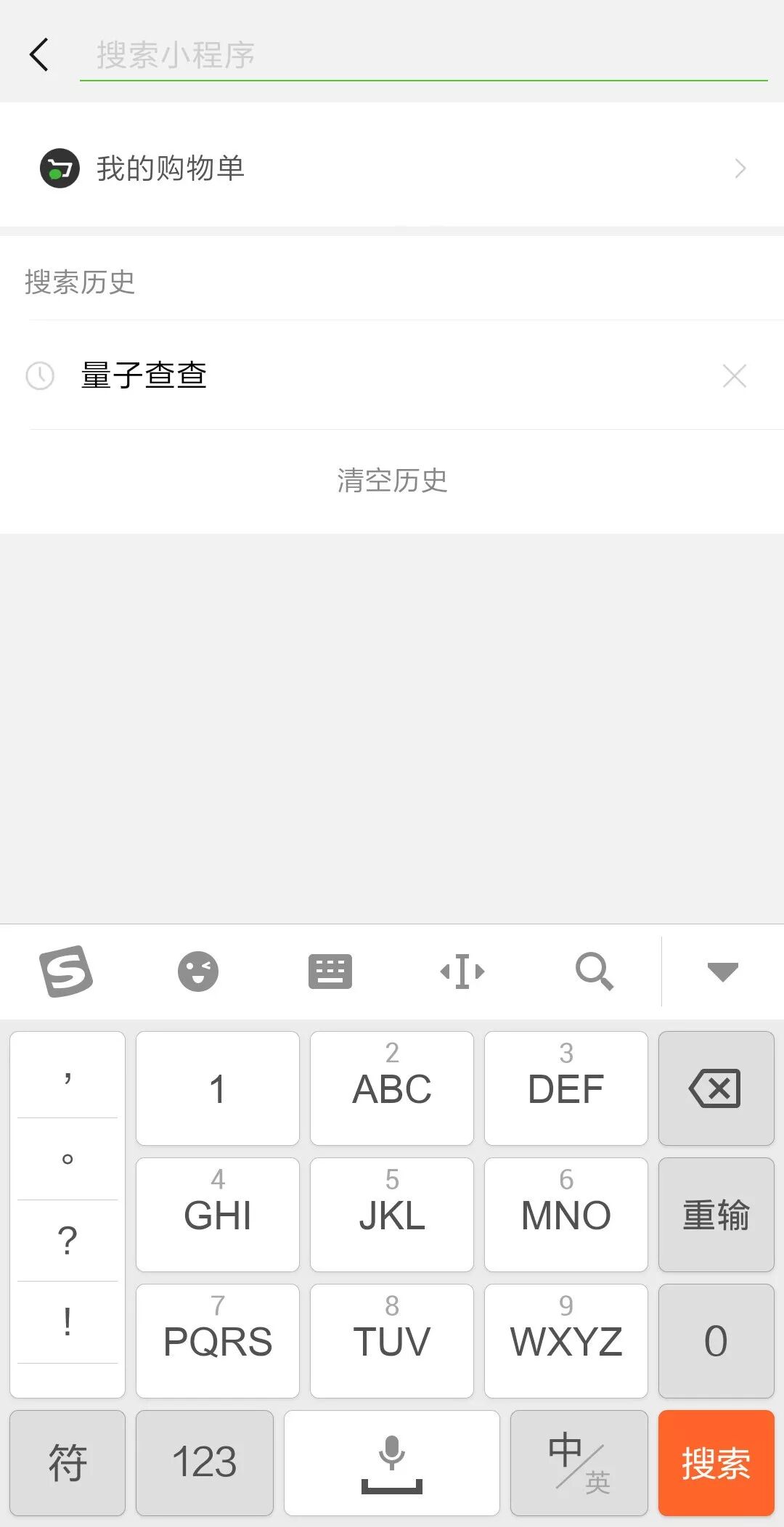Hide the keyboard with the down arrow

(x=722, y=971)
